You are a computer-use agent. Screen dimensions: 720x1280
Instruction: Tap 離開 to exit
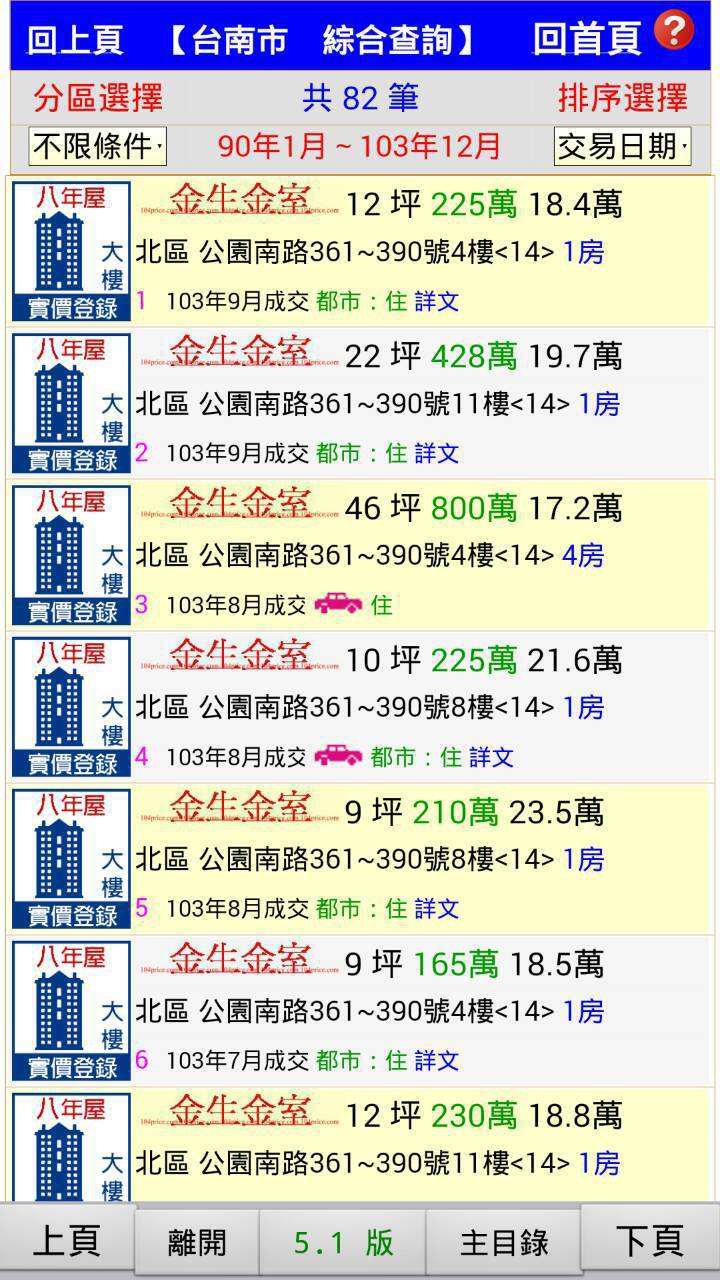197,1243
